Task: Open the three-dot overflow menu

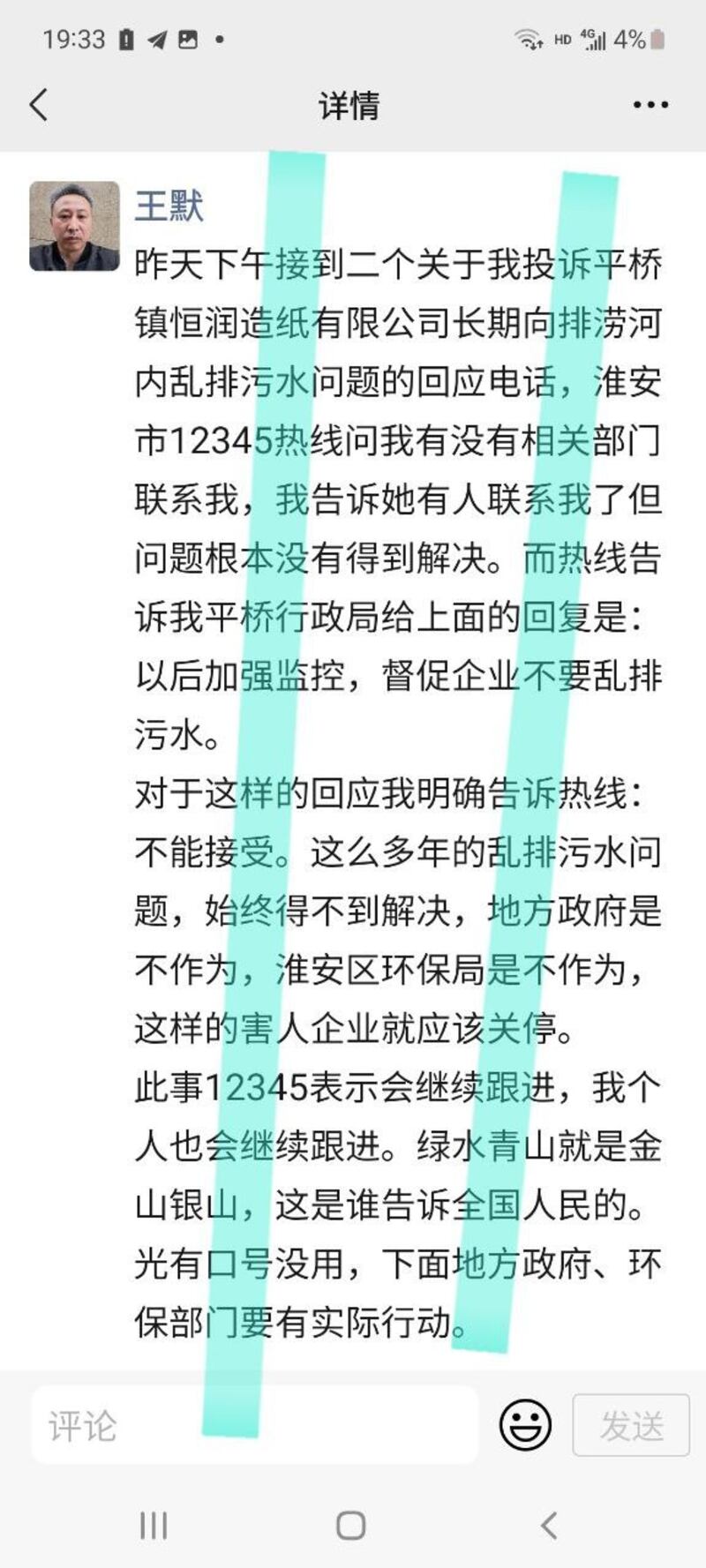Action: coord(650,105)
